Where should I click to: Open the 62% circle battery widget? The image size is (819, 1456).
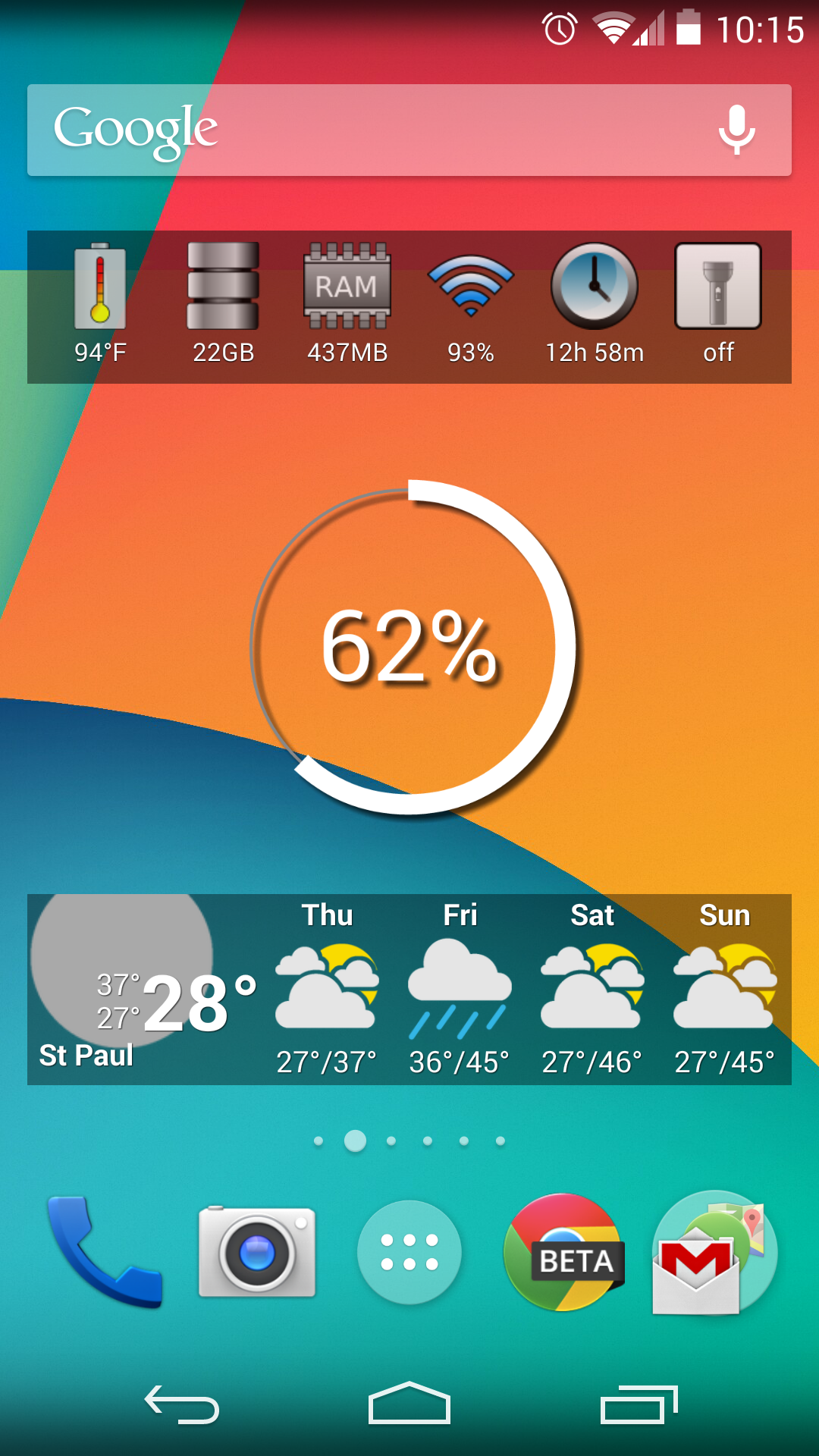point(410,647)
